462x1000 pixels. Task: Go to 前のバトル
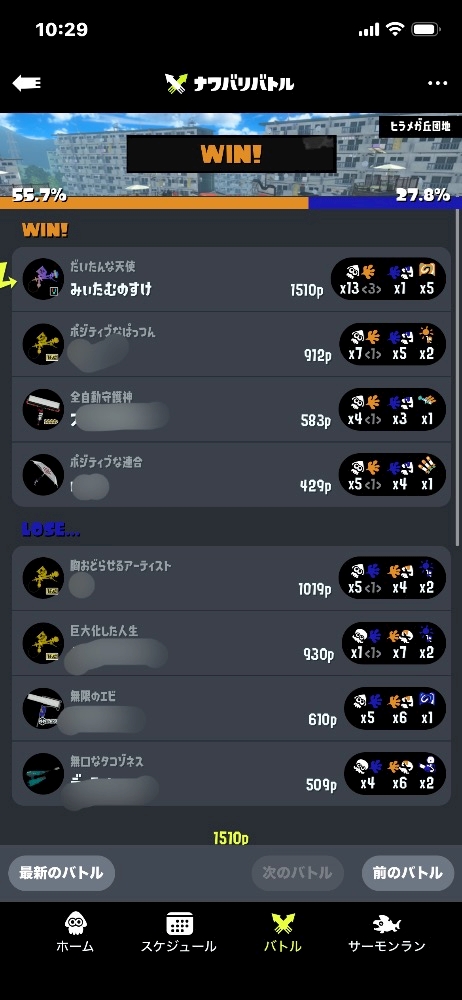tap(408, 873)
